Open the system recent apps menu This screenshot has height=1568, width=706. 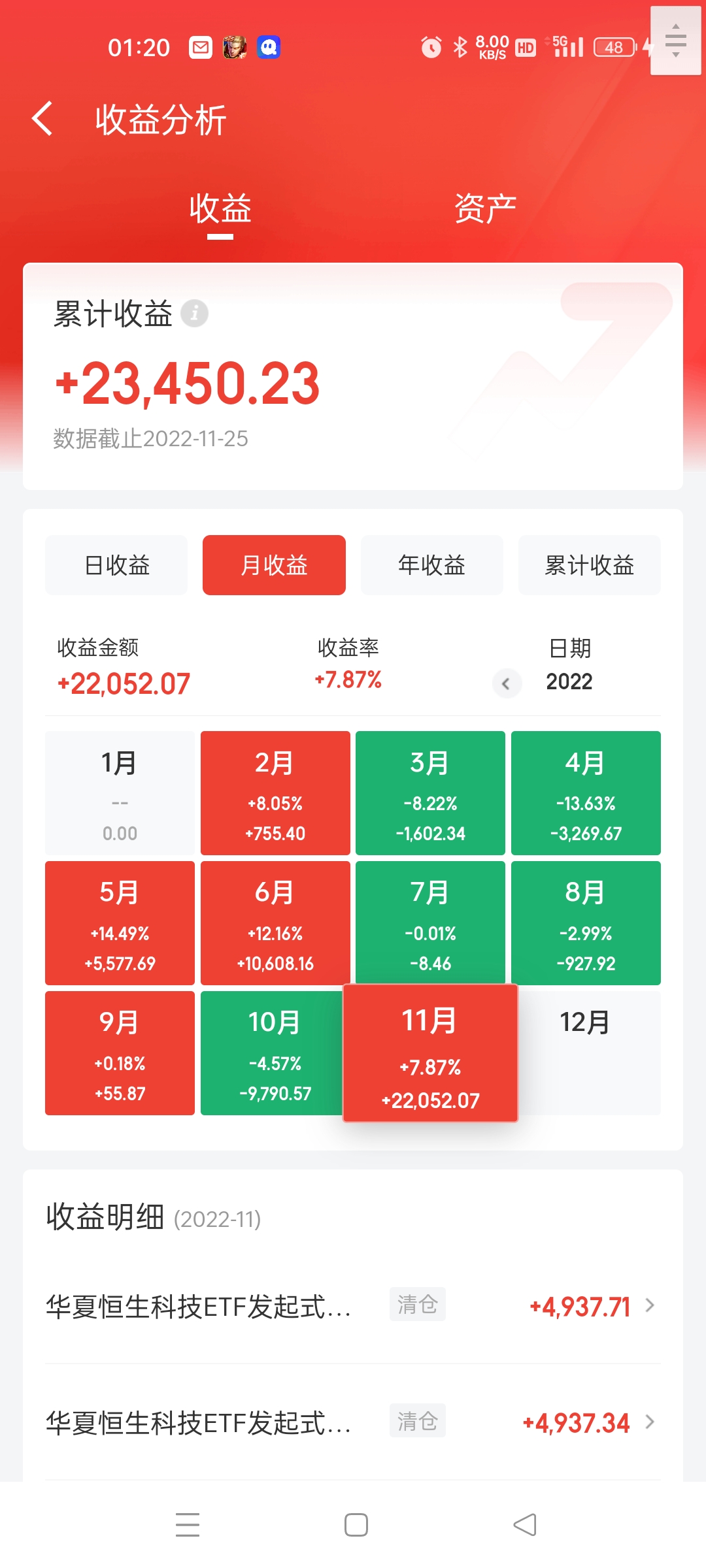[188, 1525]
